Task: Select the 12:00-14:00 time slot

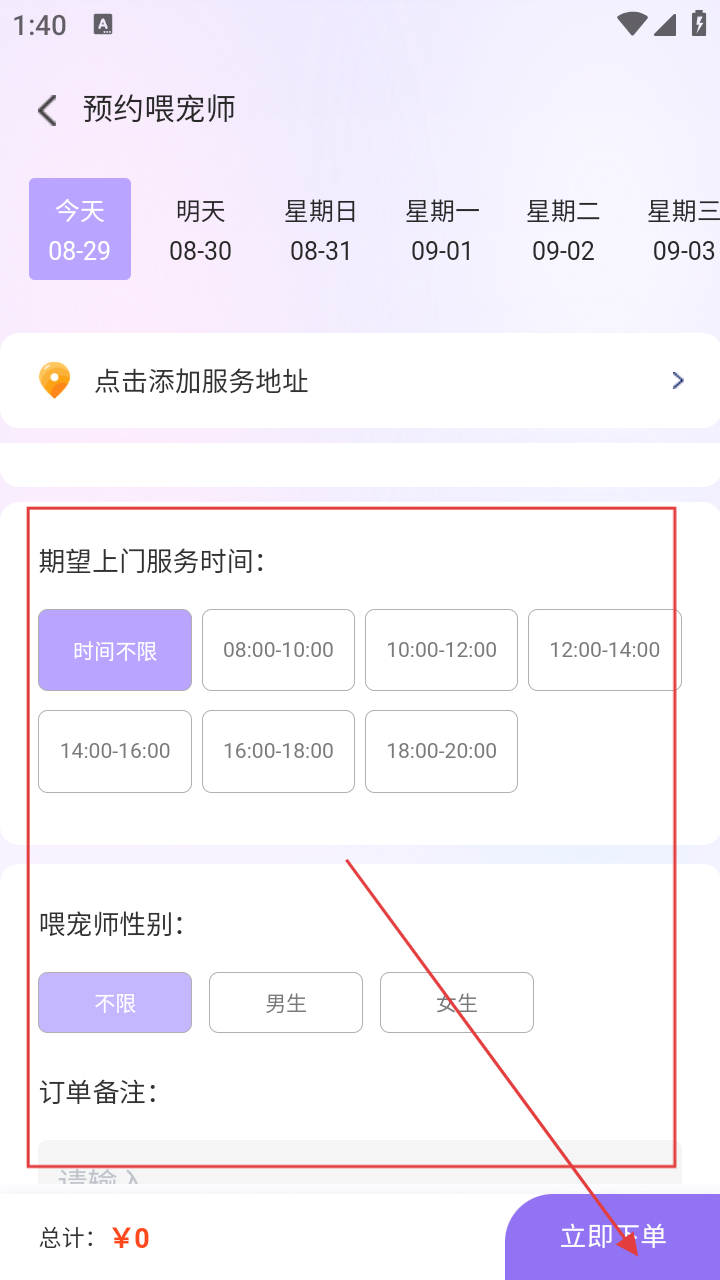Action: (x=604, y=650)
